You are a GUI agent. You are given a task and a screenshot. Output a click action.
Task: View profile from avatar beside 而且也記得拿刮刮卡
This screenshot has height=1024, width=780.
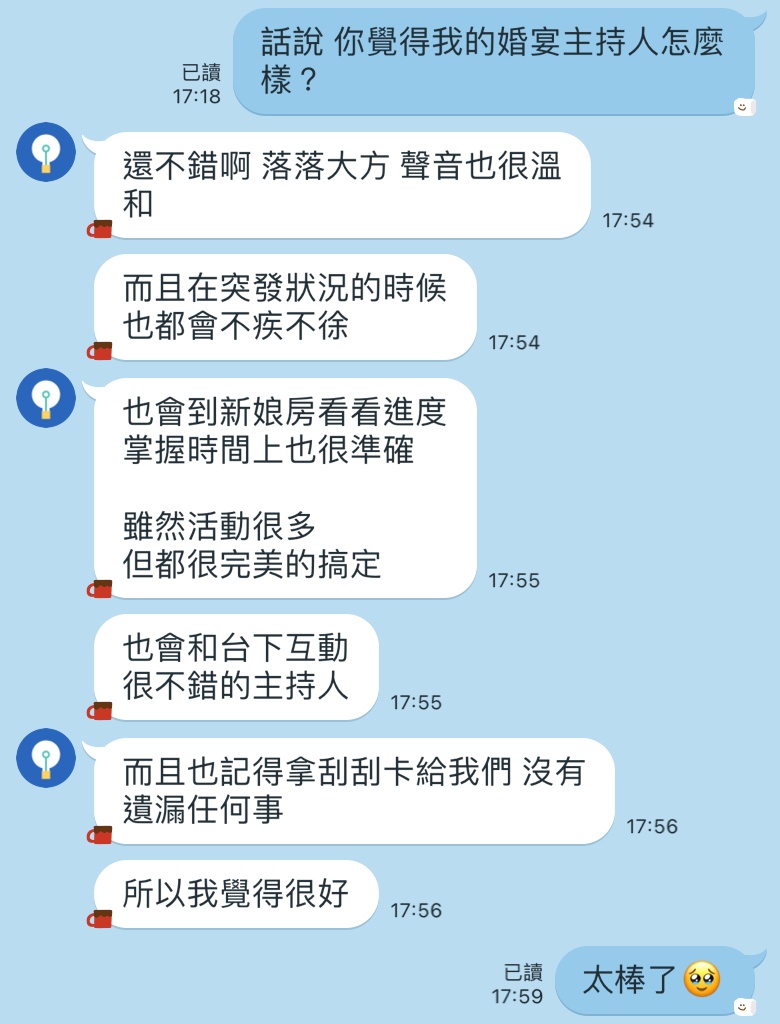(46, 758)
